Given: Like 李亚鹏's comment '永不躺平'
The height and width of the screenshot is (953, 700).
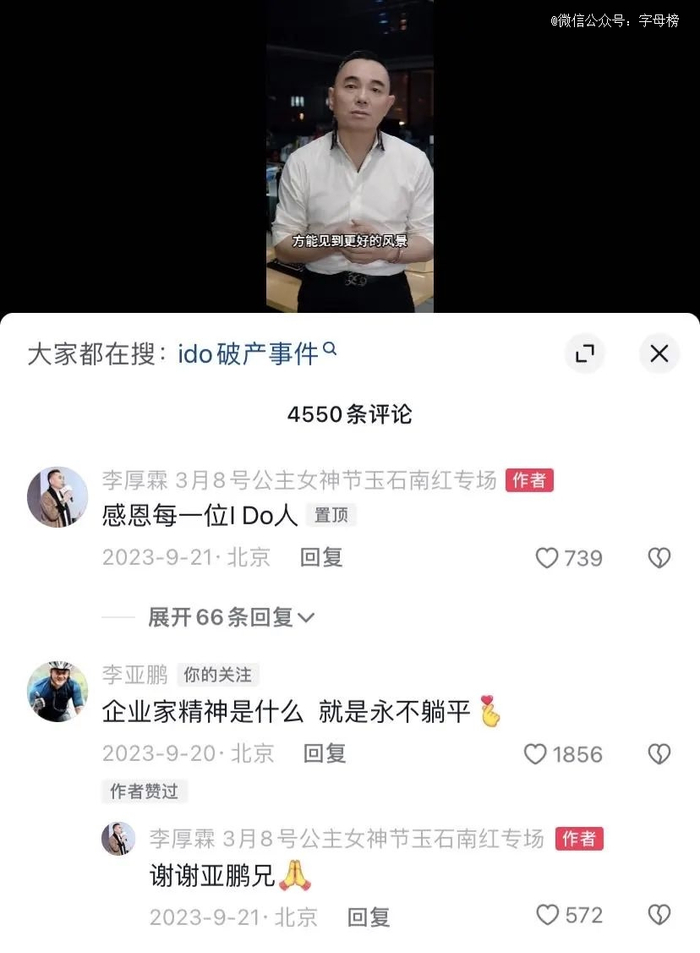Looking at the screenshot, I should (536, 754).
